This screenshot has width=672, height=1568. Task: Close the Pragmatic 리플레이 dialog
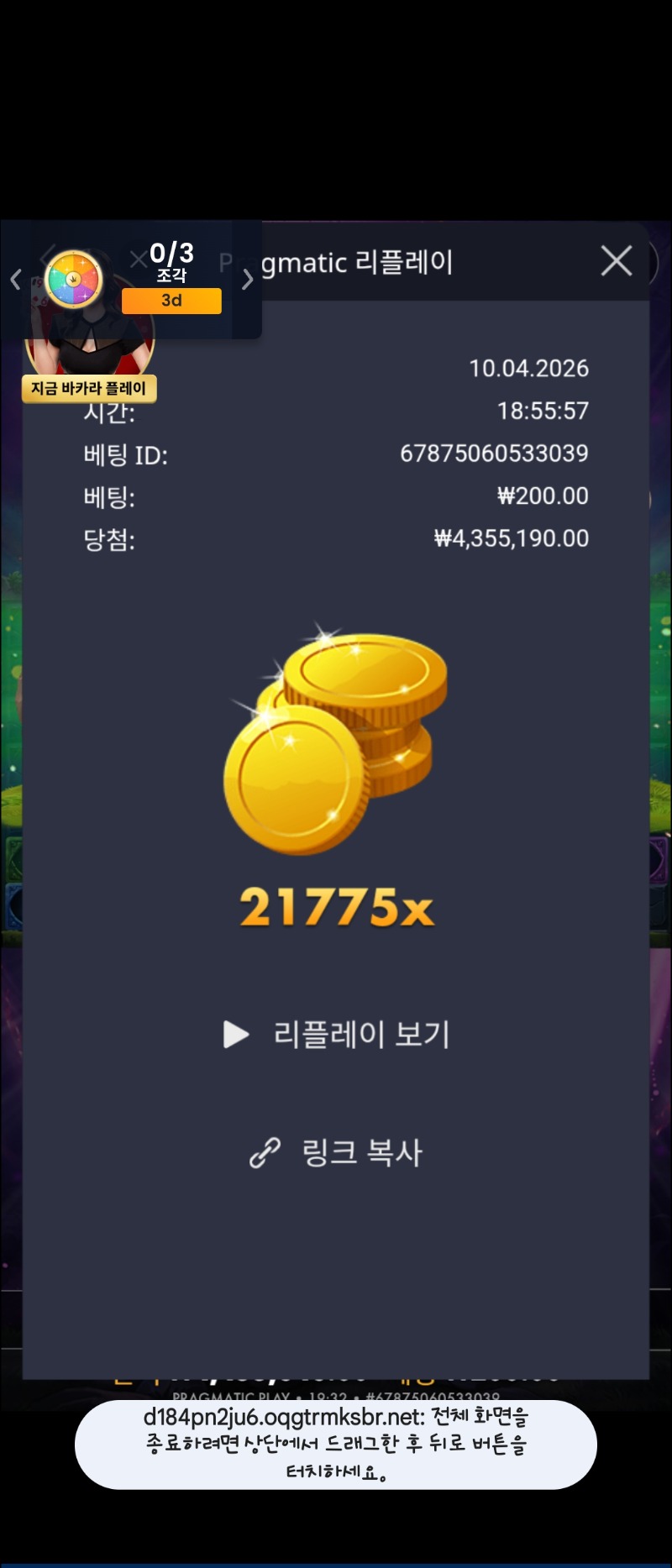[617, 261]
